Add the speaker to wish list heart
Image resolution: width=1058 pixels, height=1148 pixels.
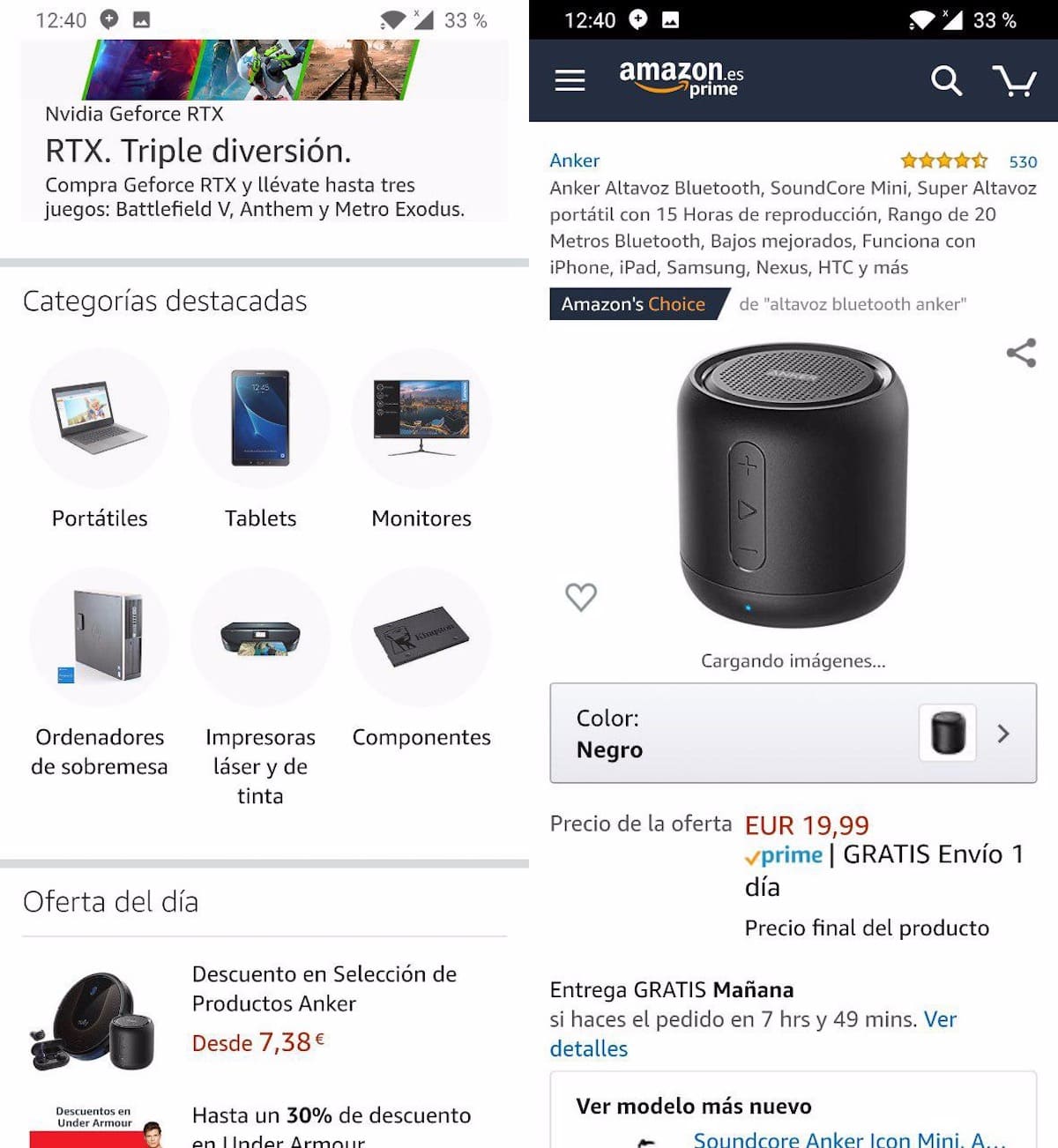tap(581, 597)
